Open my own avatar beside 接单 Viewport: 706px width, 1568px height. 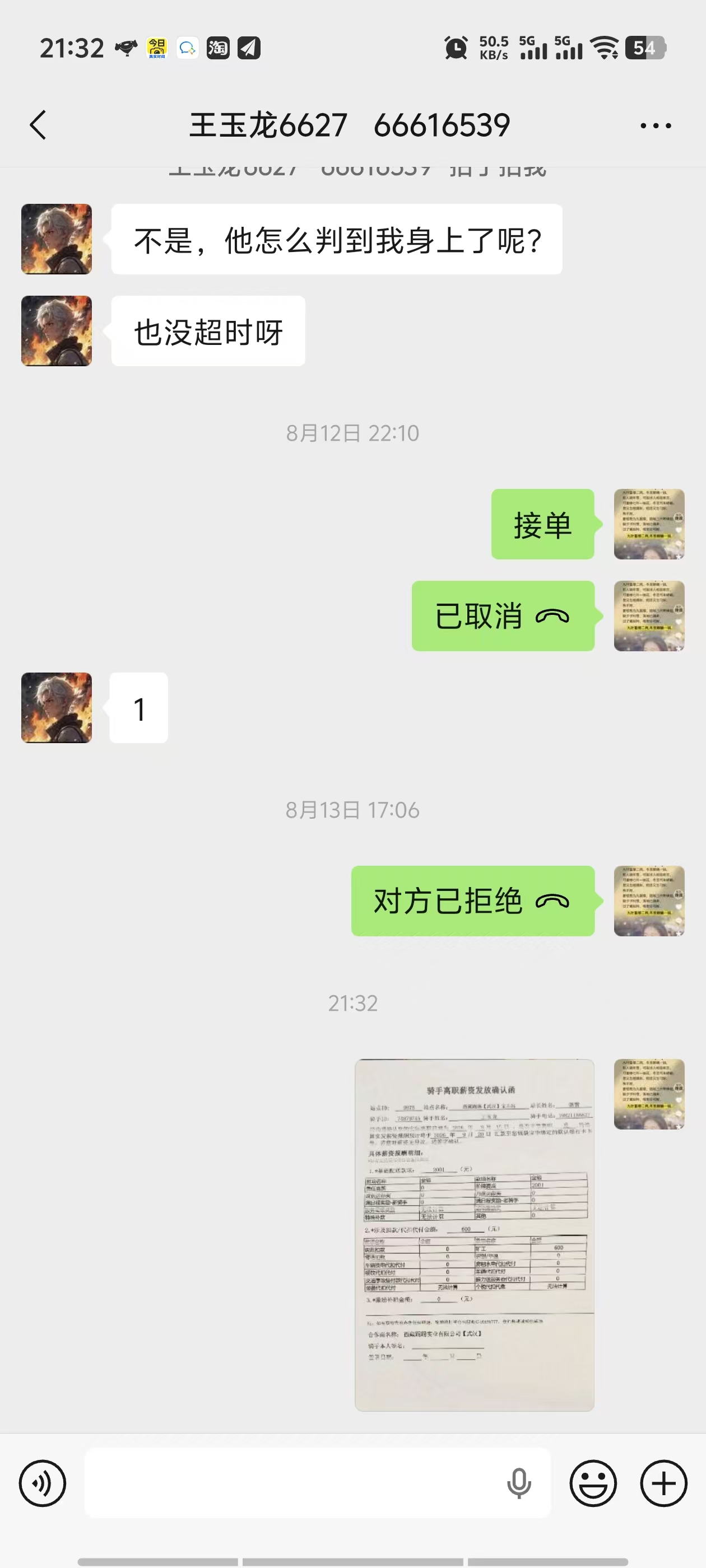tap(649, 524)
